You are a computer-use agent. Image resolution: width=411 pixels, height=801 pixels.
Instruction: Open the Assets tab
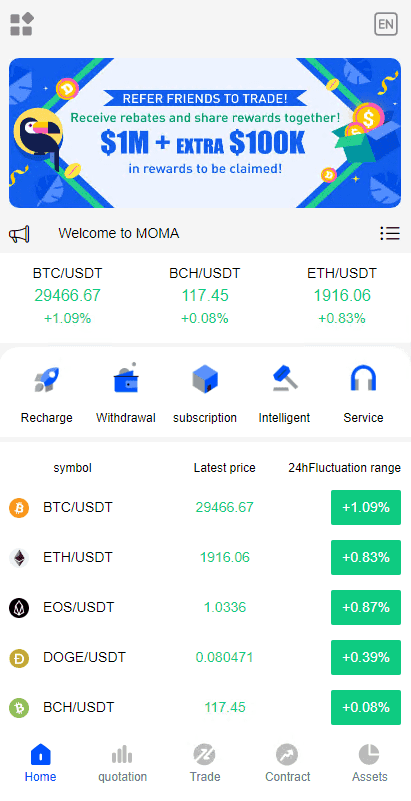coord(369,764)
